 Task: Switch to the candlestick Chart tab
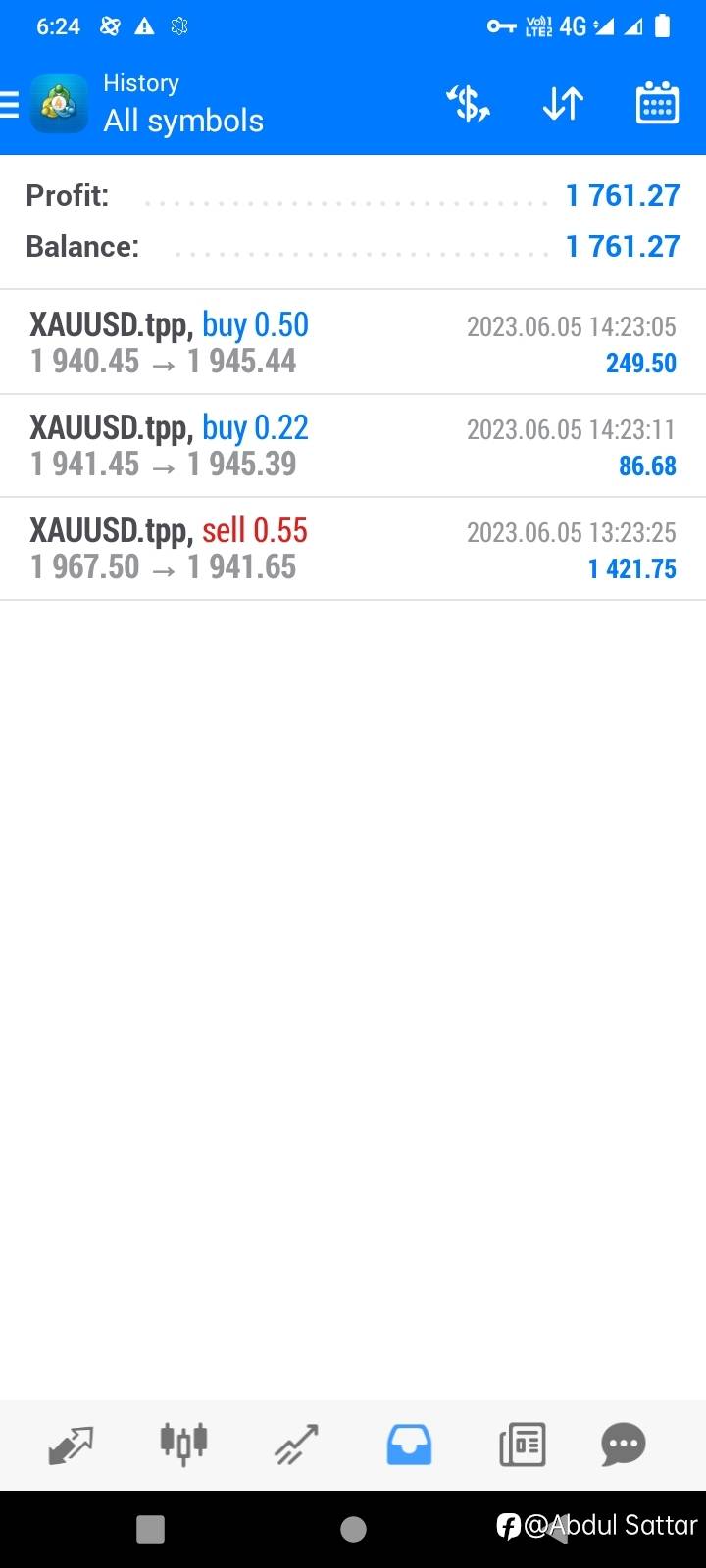point(183,1444)
